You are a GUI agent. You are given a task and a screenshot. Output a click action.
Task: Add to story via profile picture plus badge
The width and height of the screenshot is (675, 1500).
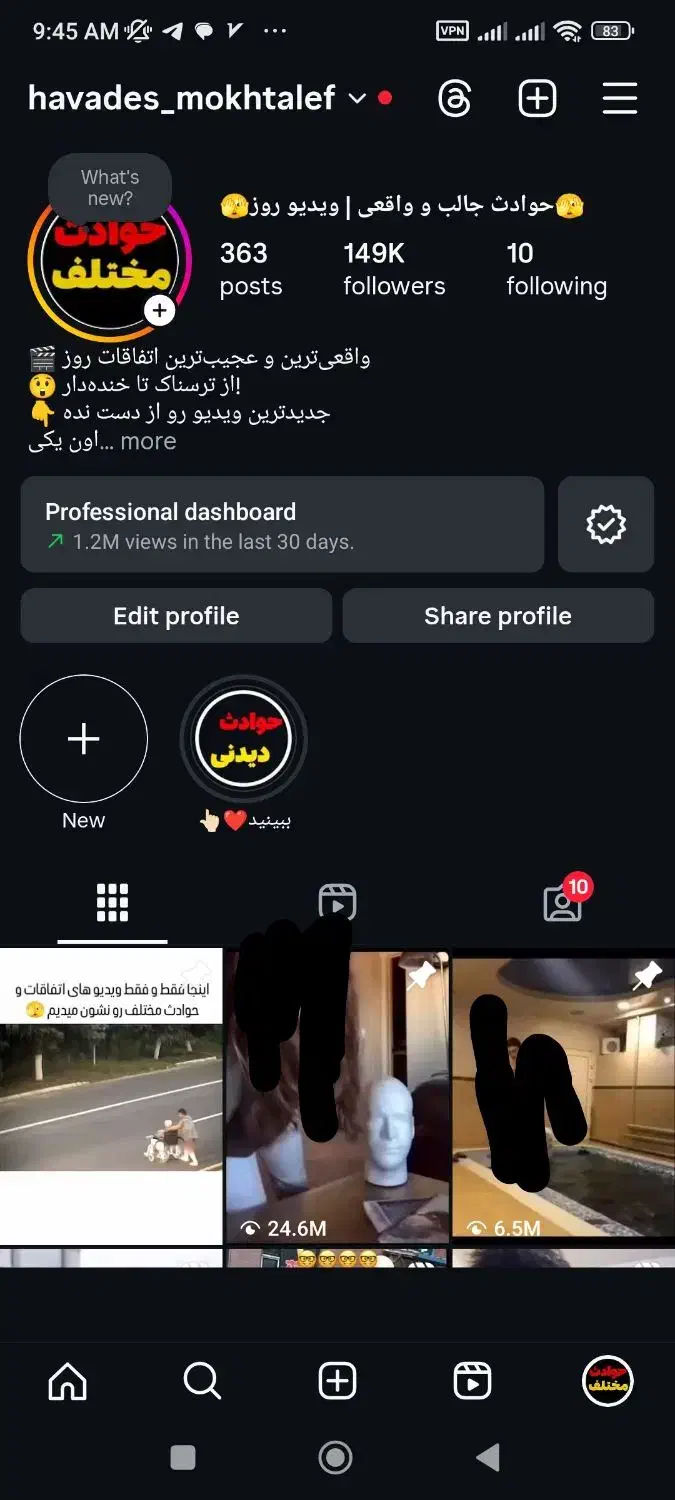pos(159,311)
